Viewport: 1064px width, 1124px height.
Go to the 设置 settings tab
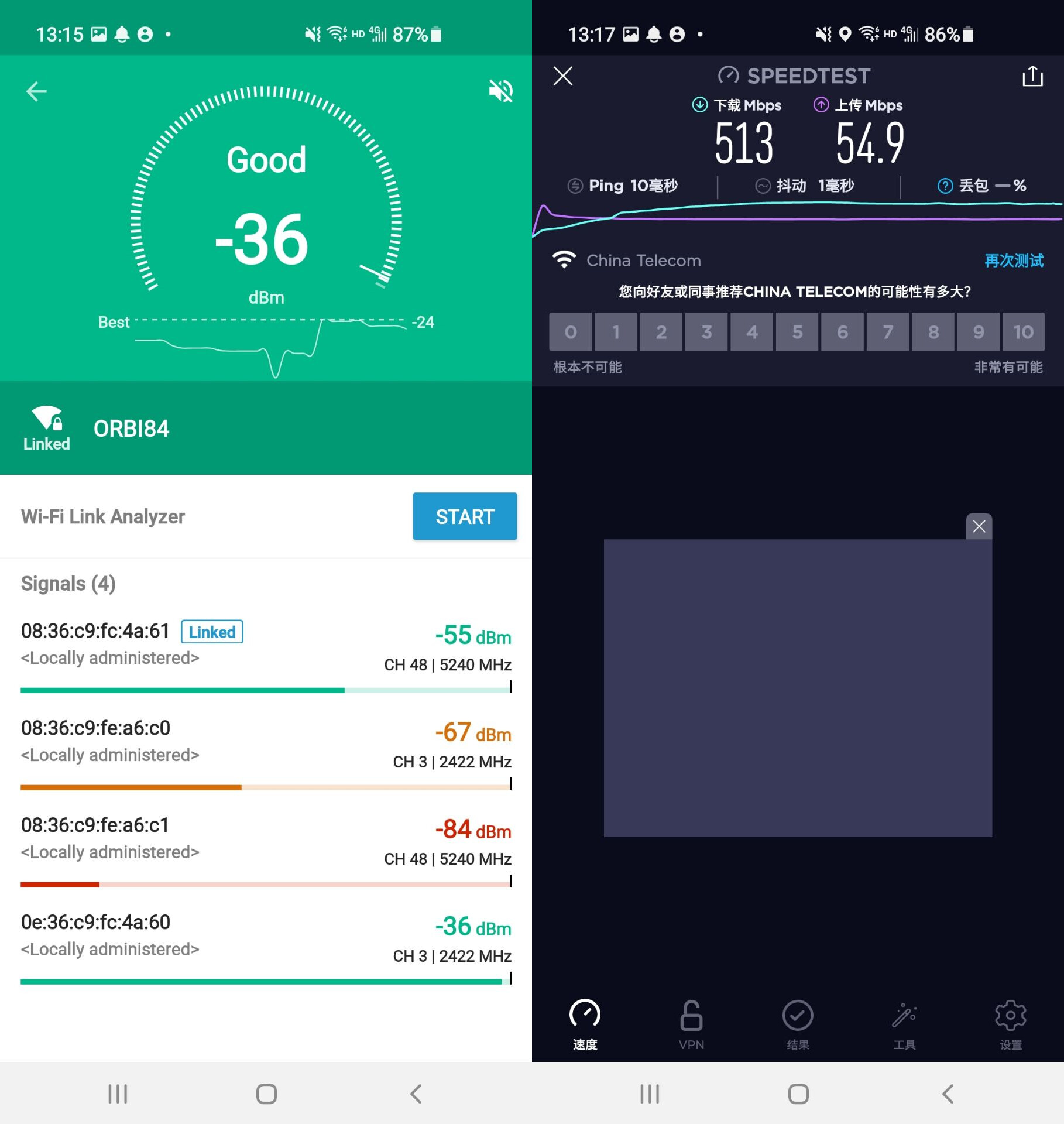(x=1011, y=1023)
